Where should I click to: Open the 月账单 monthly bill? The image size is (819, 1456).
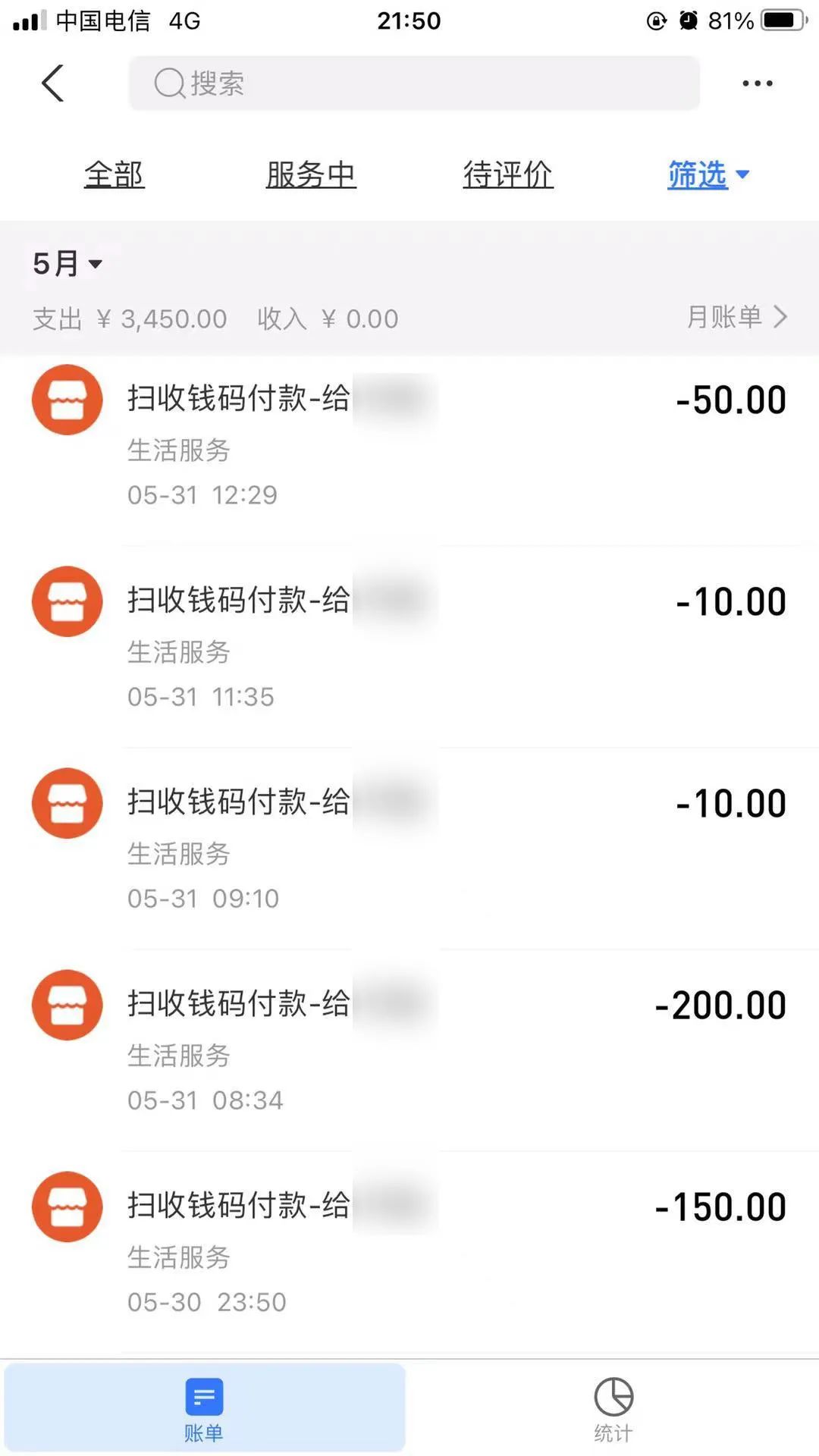pyautogui.click(x=737, y=317)
